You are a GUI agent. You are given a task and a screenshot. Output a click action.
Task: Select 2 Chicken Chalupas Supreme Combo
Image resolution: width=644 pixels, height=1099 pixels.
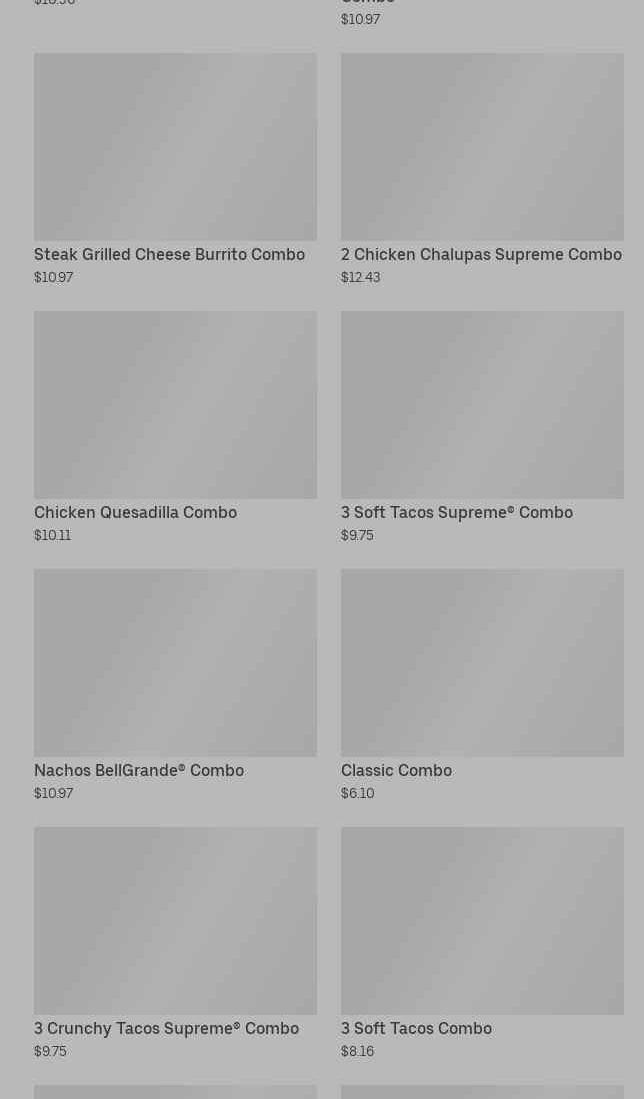(482, 170)
